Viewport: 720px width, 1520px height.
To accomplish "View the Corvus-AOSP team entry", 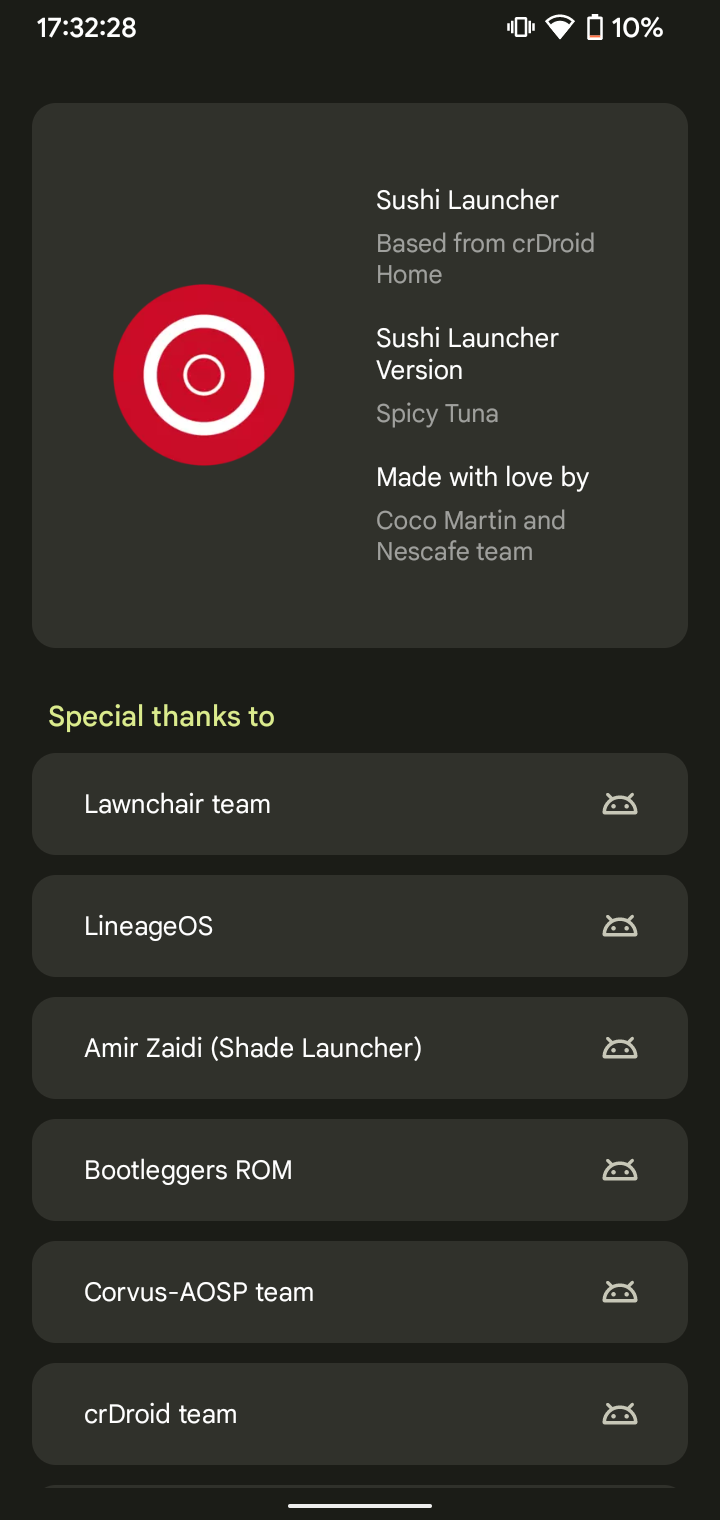I will (x=360, y=1292).
